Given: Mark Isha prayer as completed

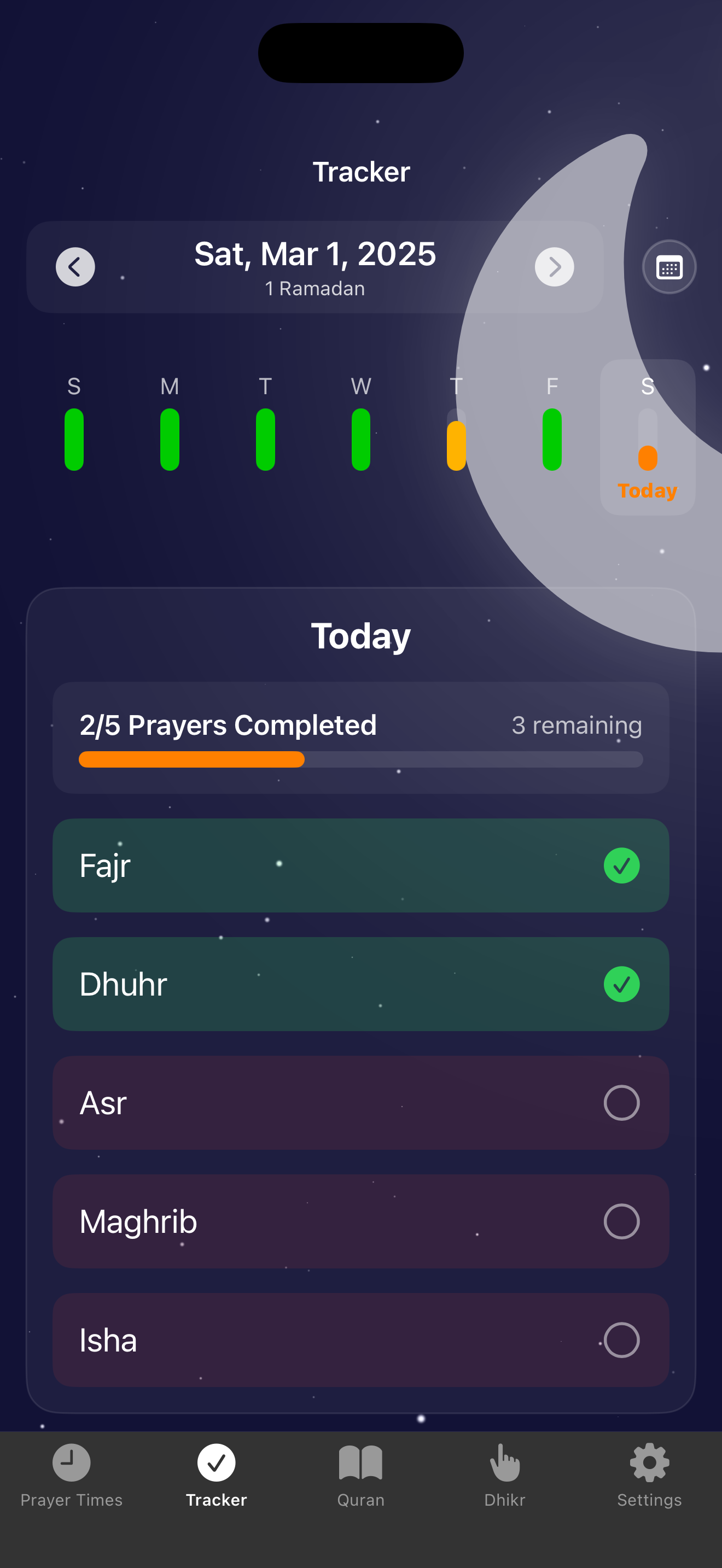Looking at the screenshot, I should (x=621, y=1339).
